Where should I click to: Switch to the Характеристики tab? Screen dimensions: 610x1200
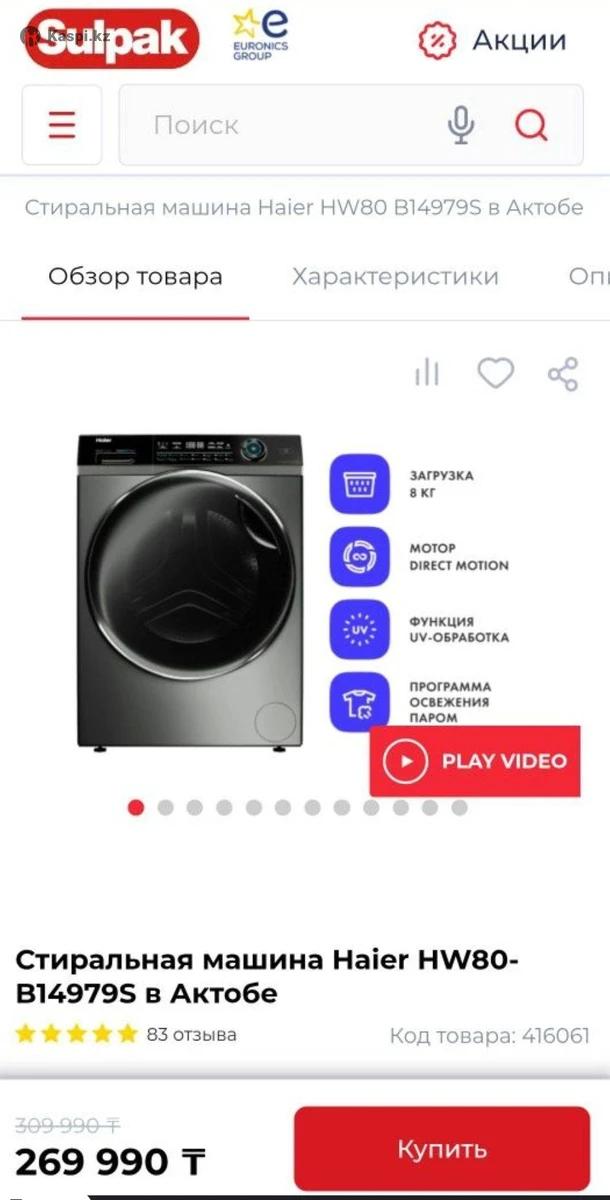click(x=395, y=276)
